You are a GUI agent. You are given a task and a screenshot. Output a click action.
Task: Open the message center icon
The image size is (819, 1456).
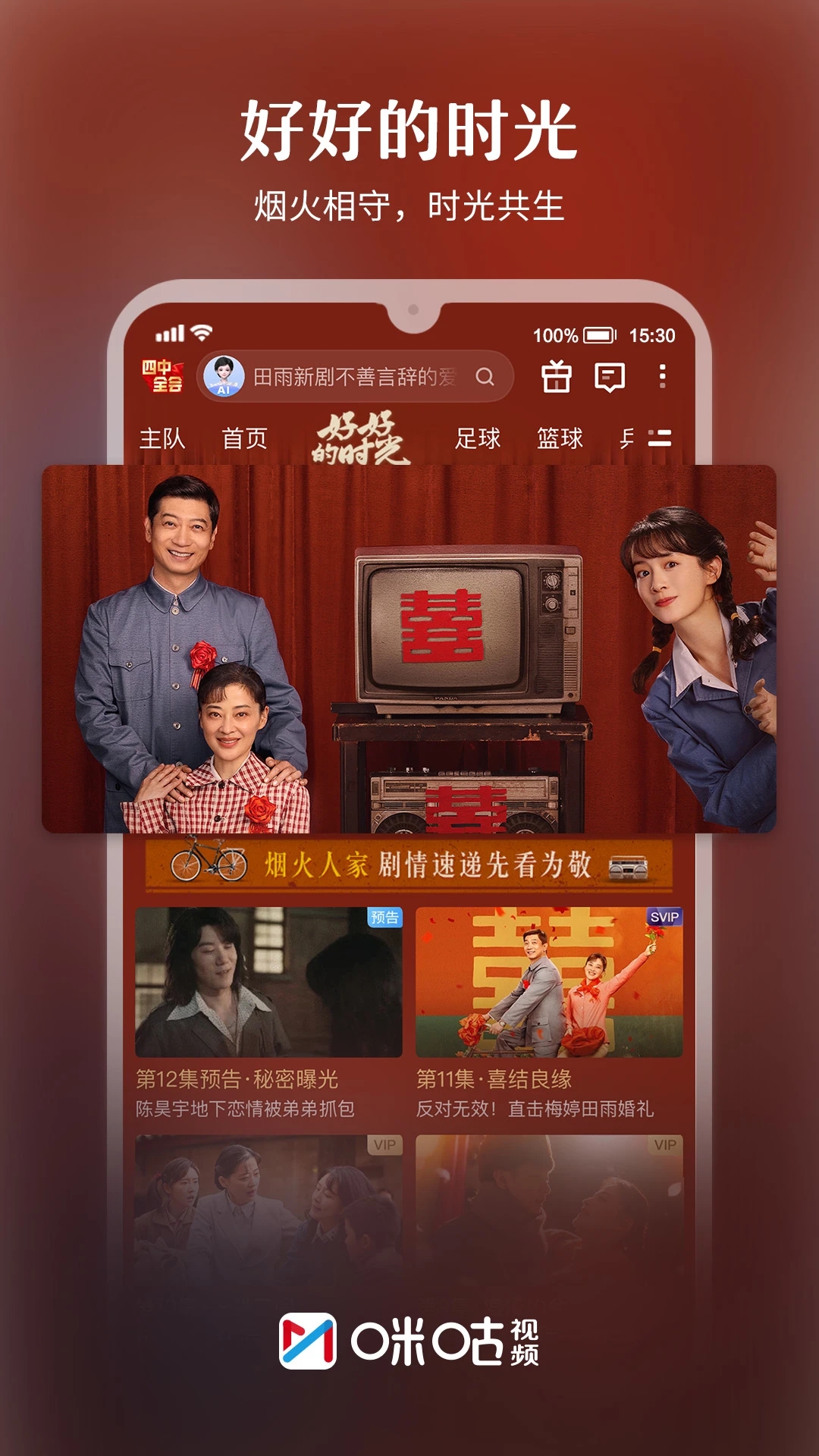point(610,376)
